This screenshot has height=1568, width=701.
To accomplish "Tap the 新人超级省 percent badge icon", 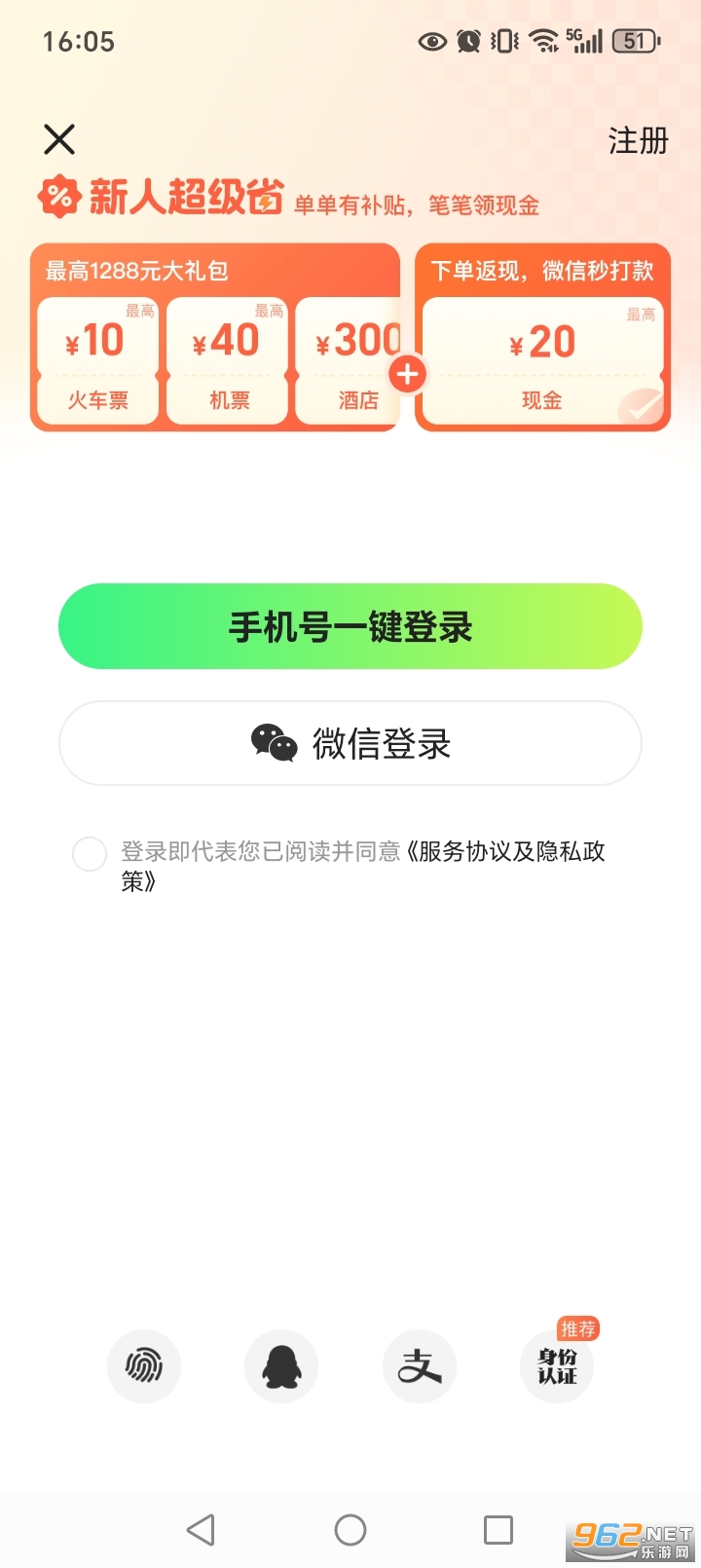I will click(x=55, y=195).
